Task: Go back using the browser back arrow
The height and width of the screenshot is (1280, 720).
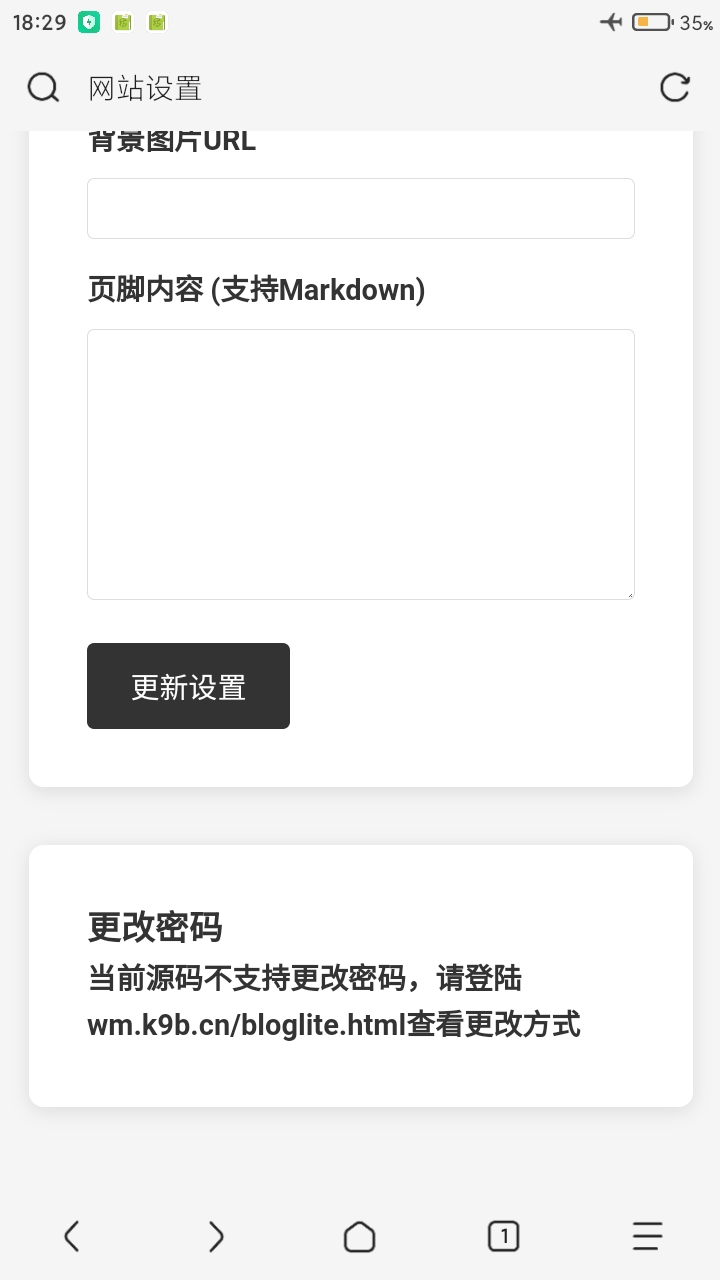Action: pos(71,1237)
